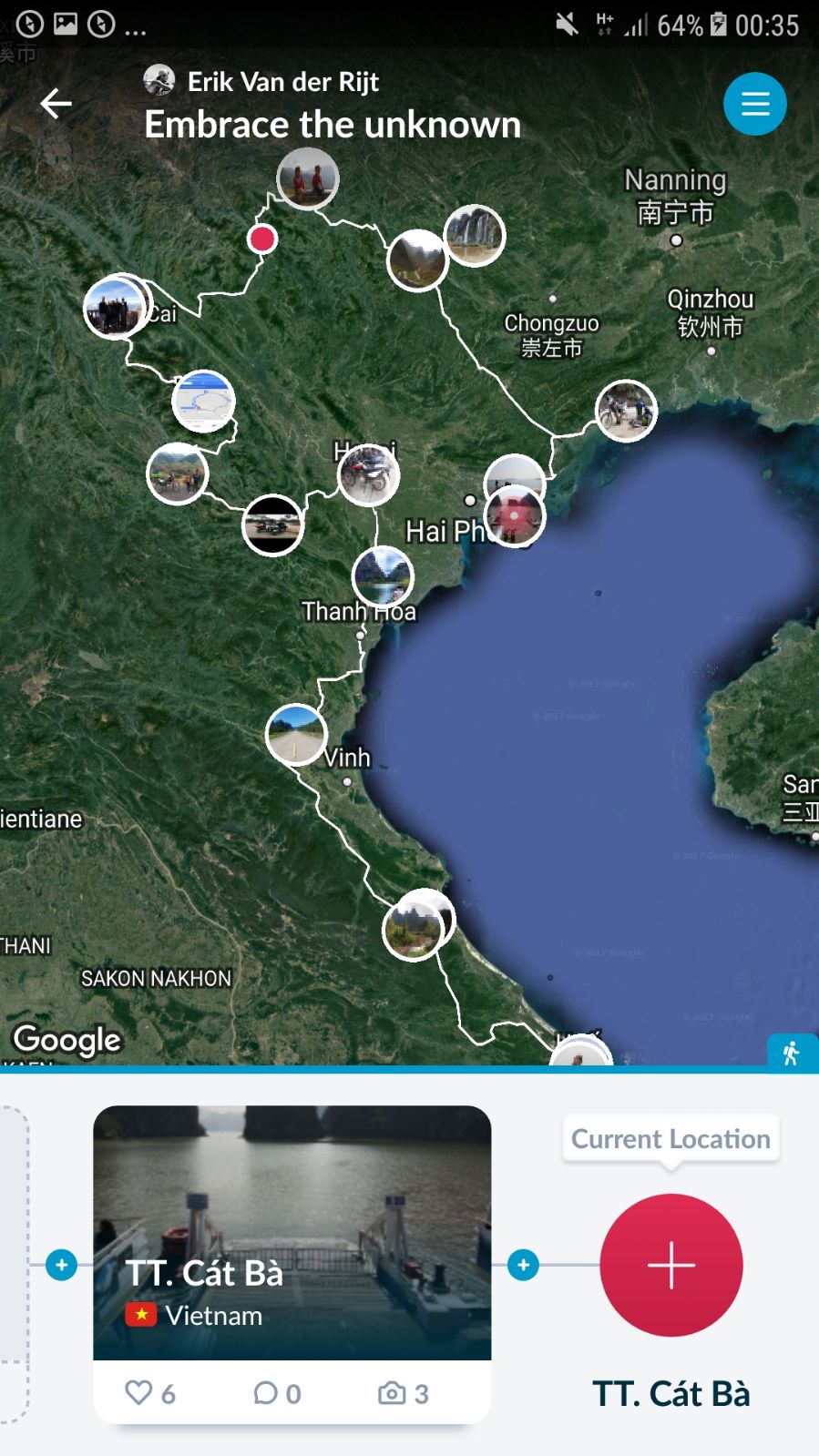The width and height of the screenshot is (819, 1456).
Task: Open the waterfall photo marker on map
Action: (x=474, y=235)
